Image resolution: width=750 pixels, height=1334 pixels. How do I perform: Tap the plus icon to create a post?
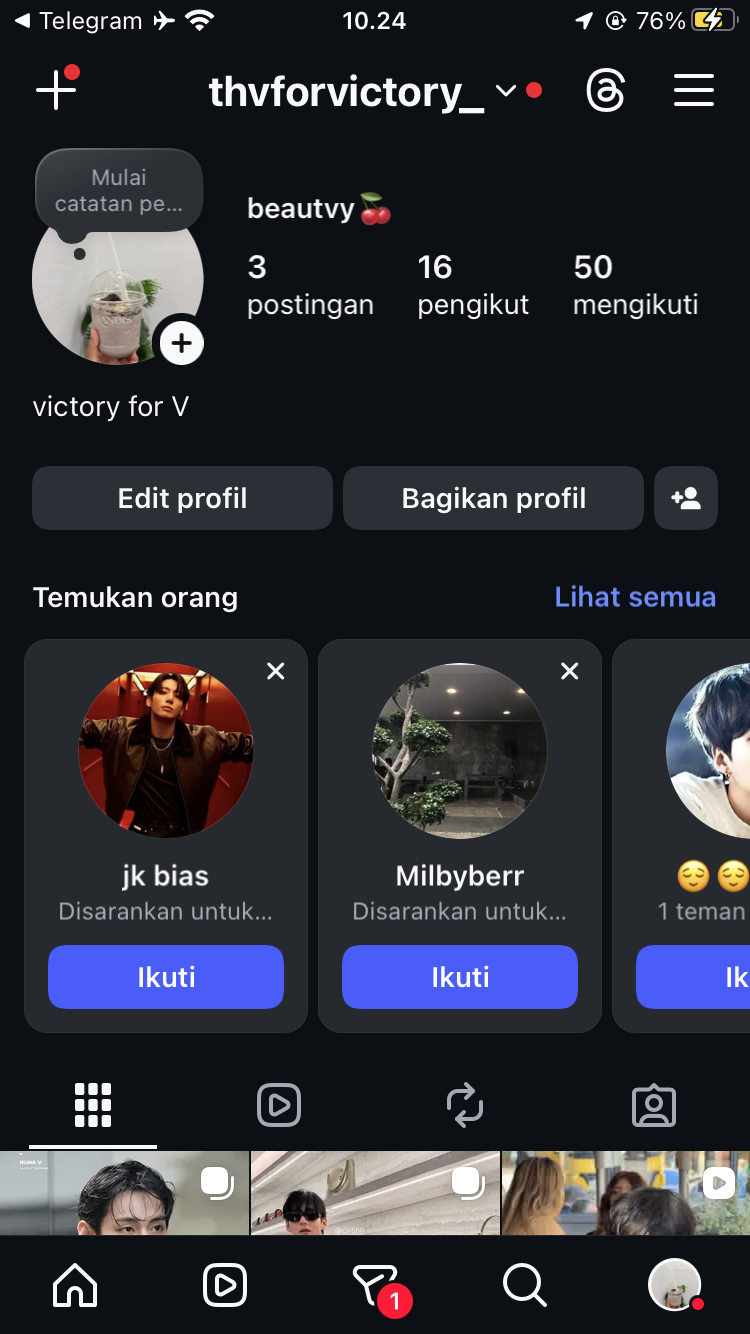[56, 90]
